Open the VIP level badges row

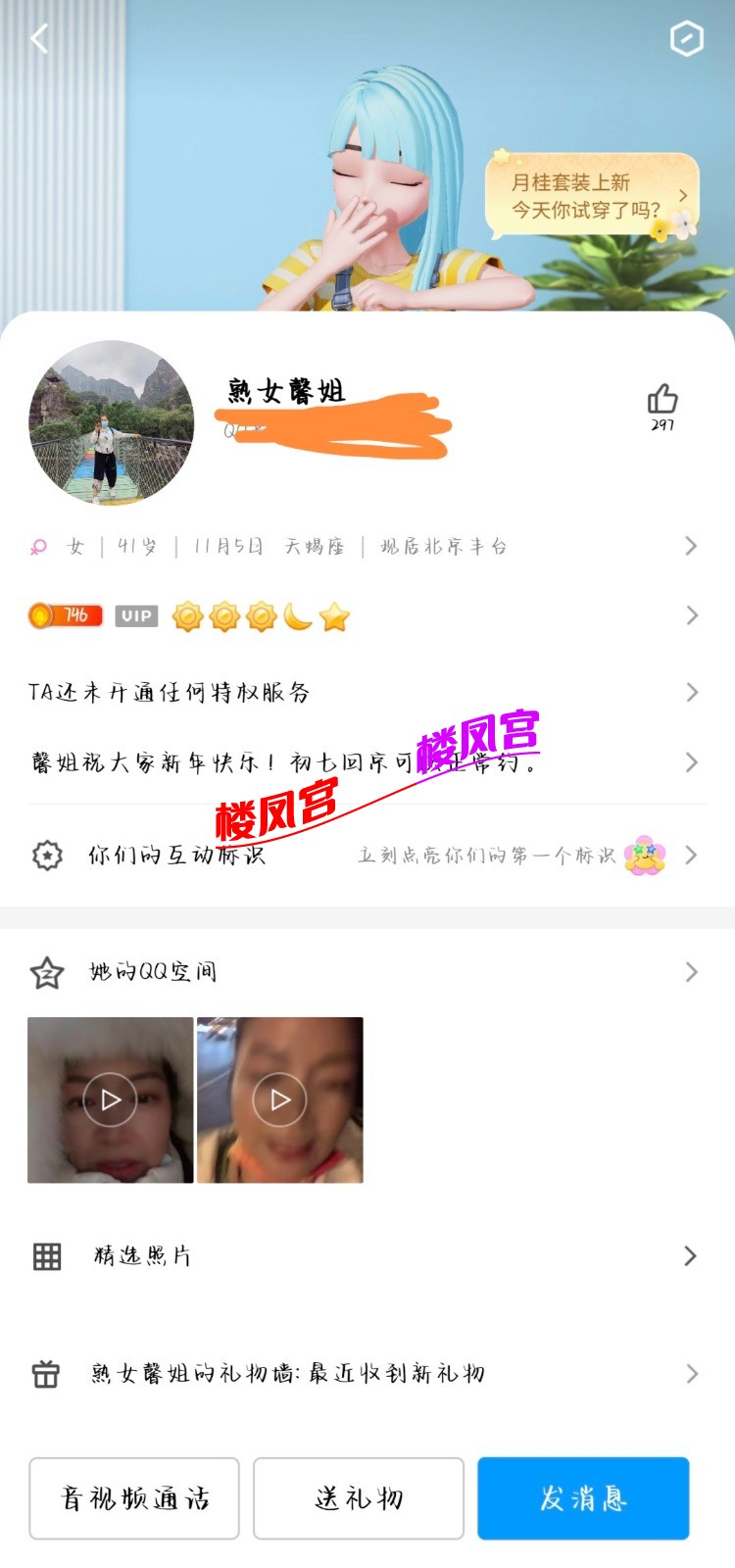tap(363, 616)
